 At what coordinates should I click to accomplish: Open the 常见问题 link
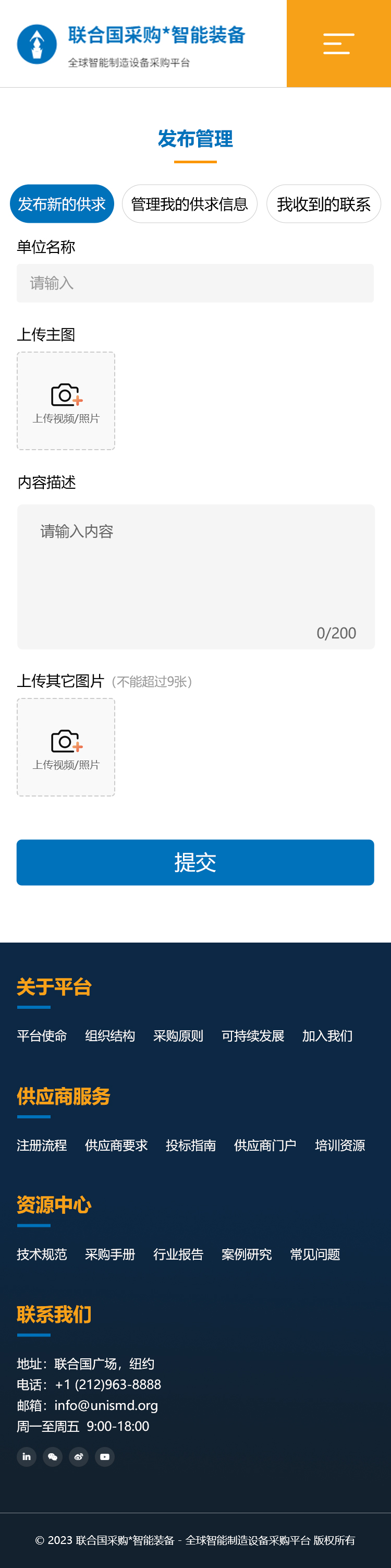point(315,1254)
